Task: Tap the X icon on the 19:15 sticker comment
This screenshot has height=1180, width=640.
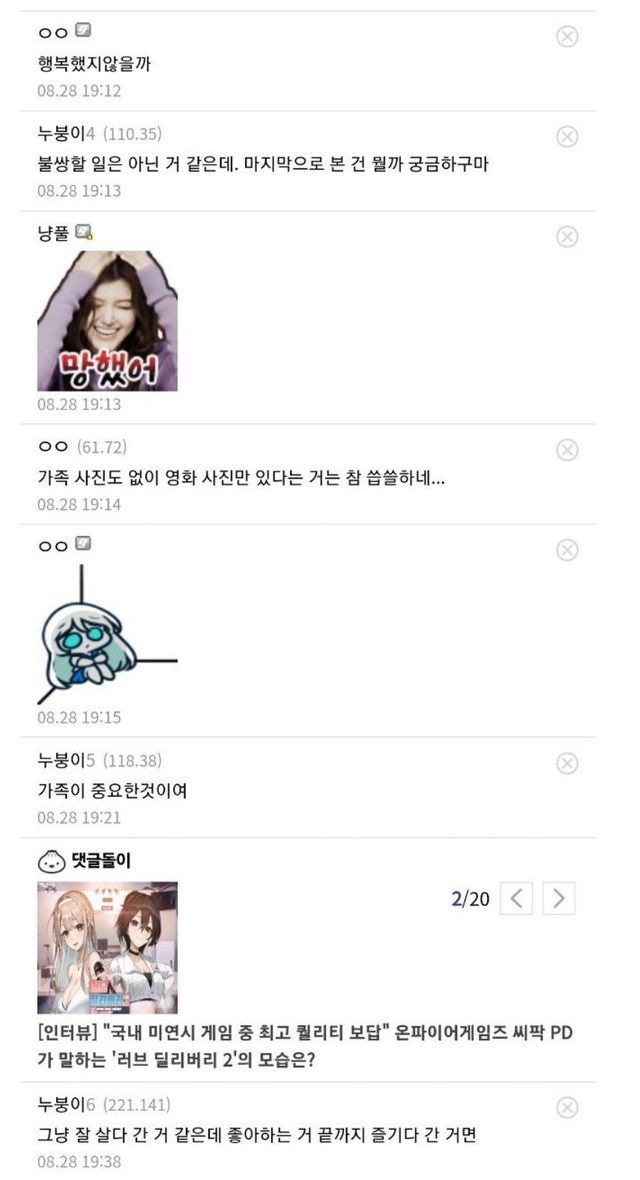Action: pos(567,550)
